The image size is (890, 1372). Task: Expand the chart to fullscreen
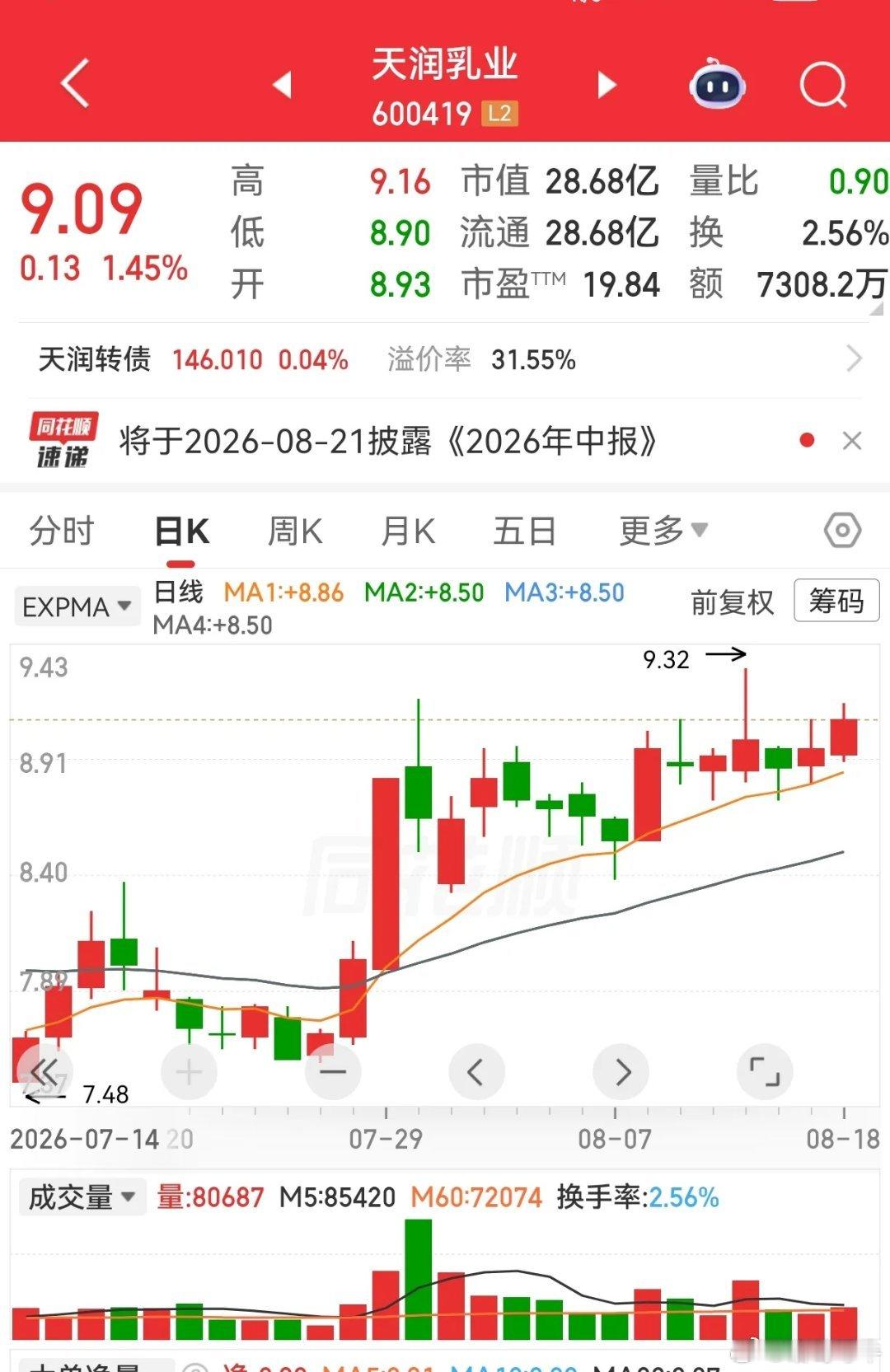765,1072
